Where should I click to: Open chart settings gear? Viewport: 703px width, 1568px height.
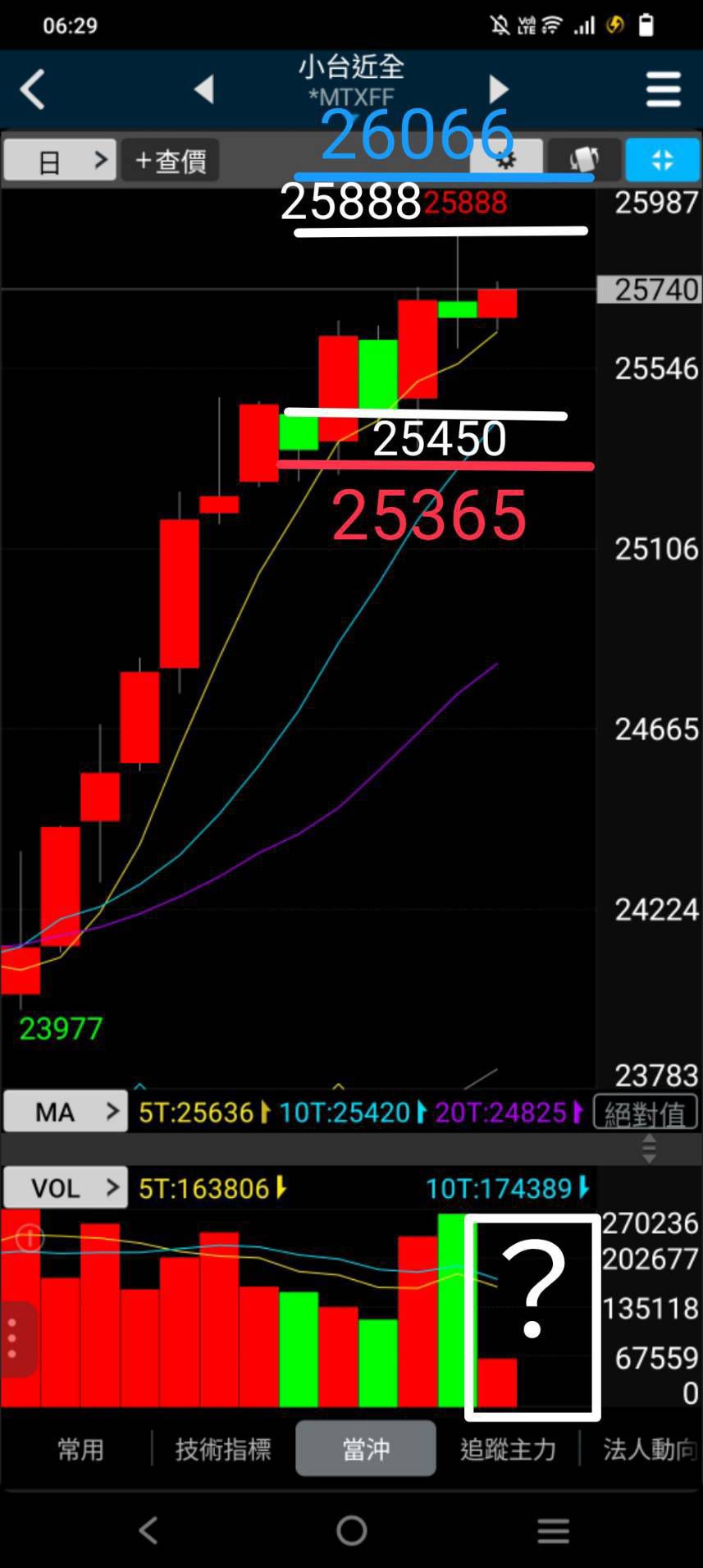click(506, 158)
